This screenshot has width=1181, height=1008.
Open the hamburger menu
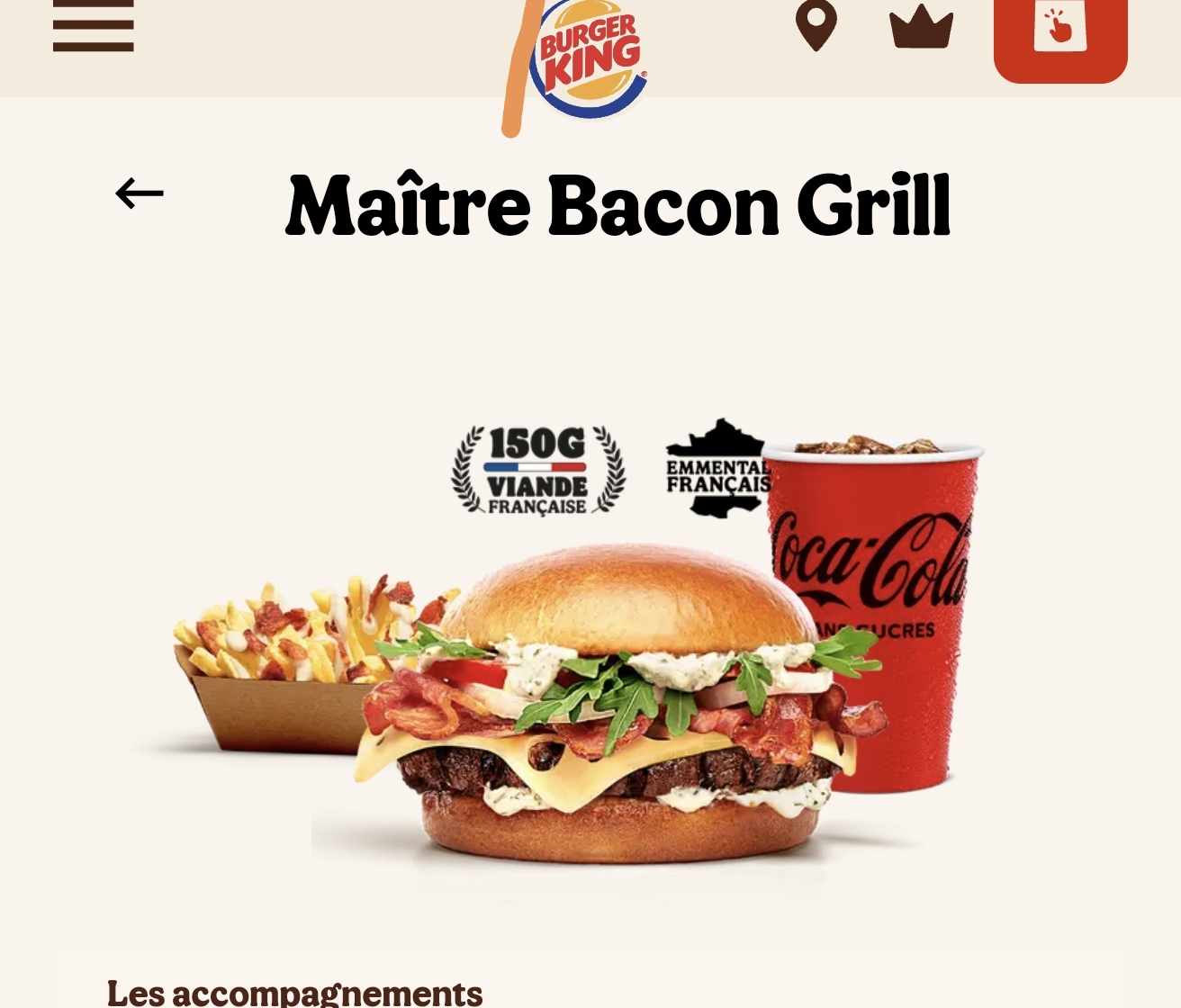coord(93,26)
